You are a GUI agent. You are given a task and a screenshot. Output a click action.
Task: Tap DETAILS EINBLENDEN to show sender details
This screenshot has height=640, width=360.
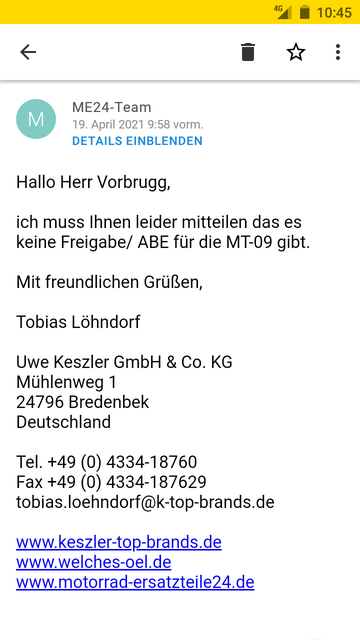137,141
